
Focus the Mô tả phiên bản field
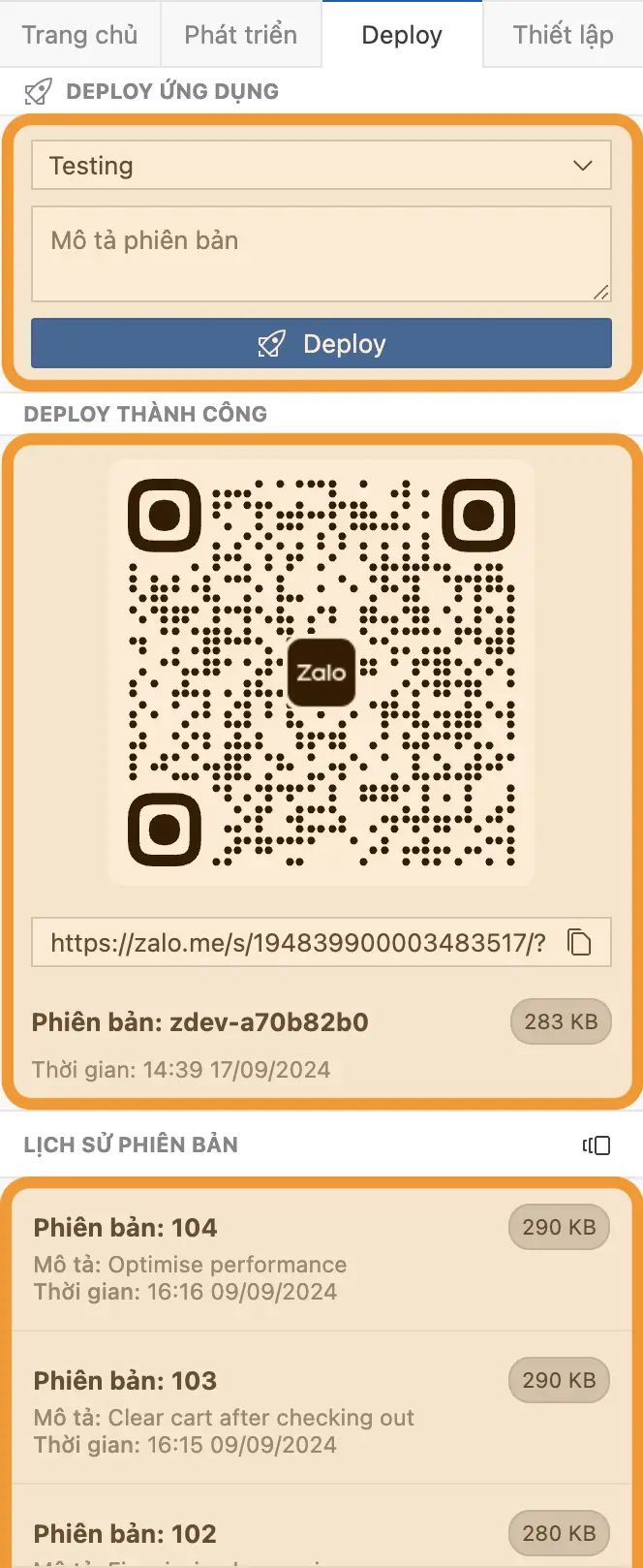pyautogui.click(x=321, y=254)
